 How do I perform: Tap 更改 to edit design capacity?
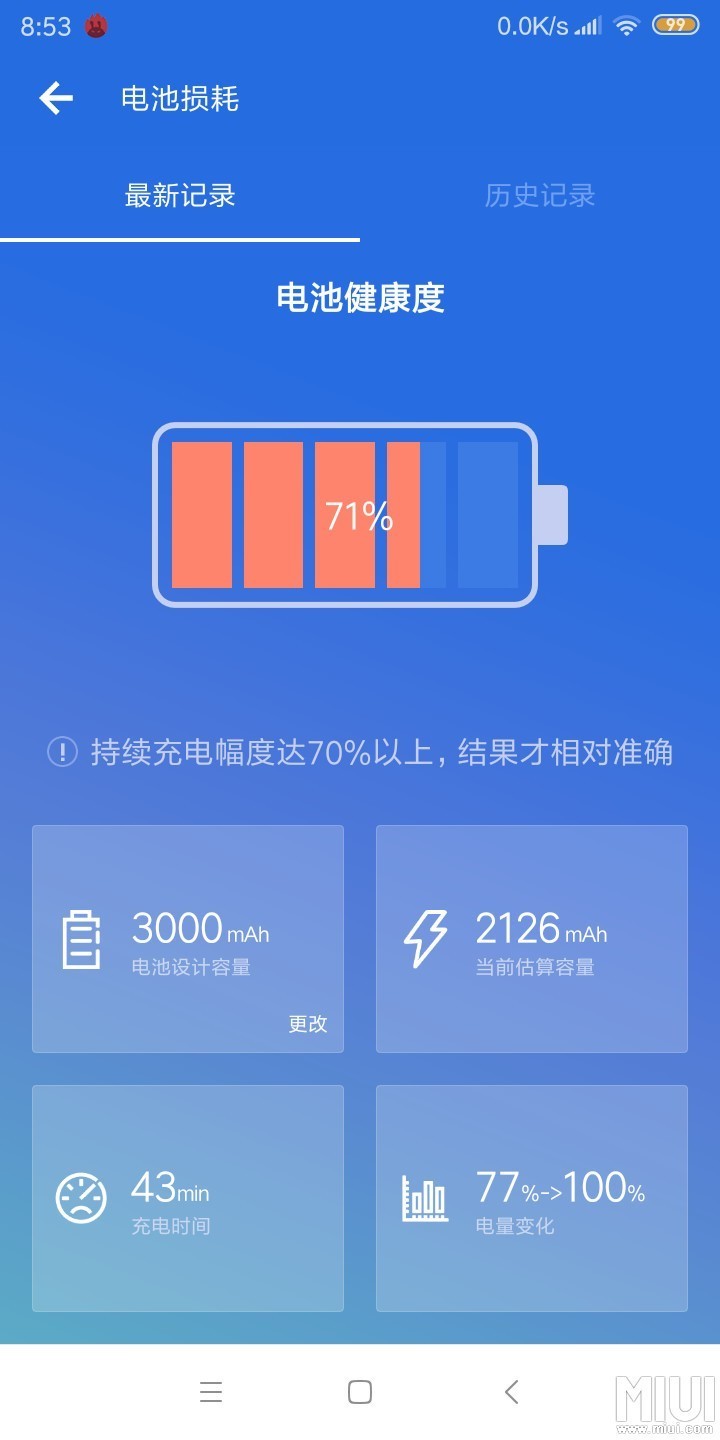coord(307,1024)
